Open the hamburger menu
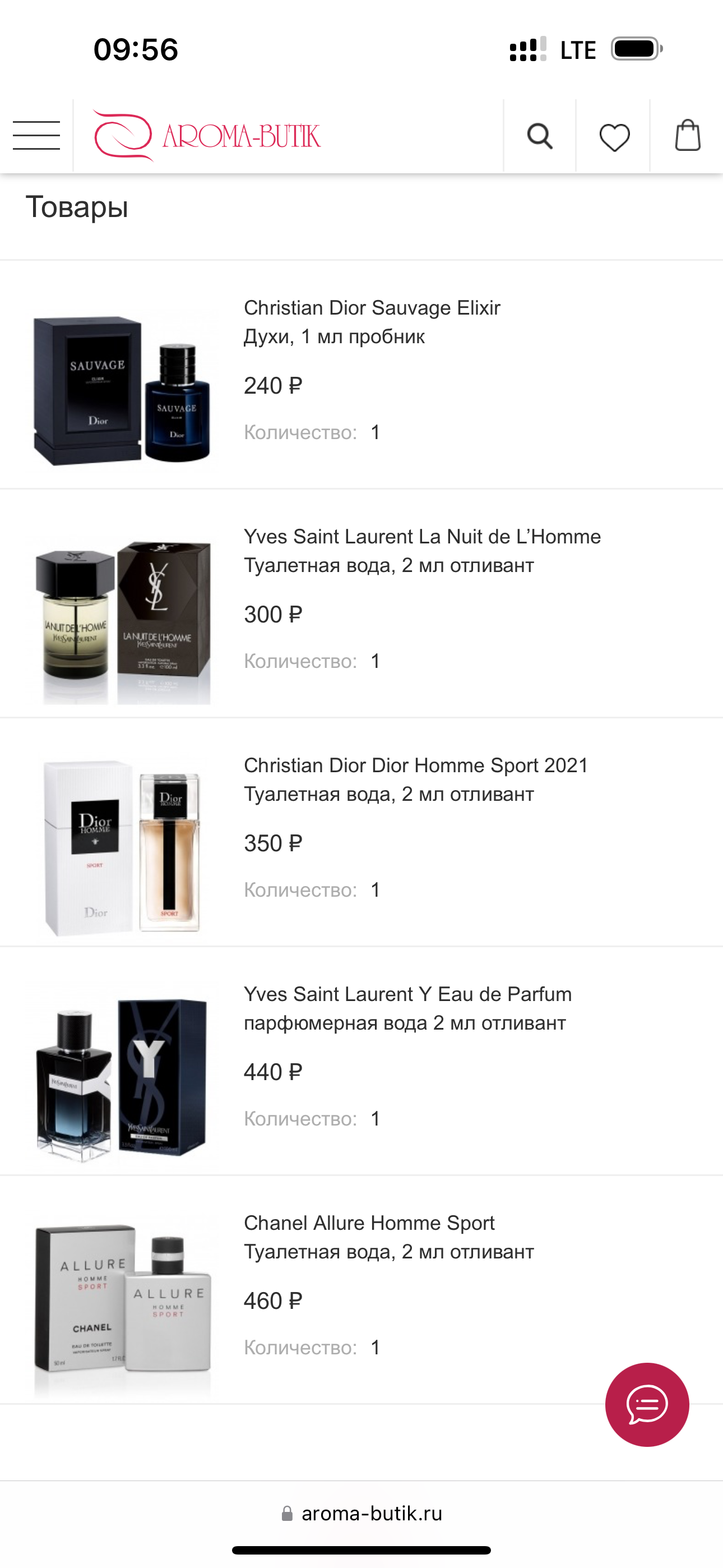This screenshot has width=723, height=1568. point(36,135)
